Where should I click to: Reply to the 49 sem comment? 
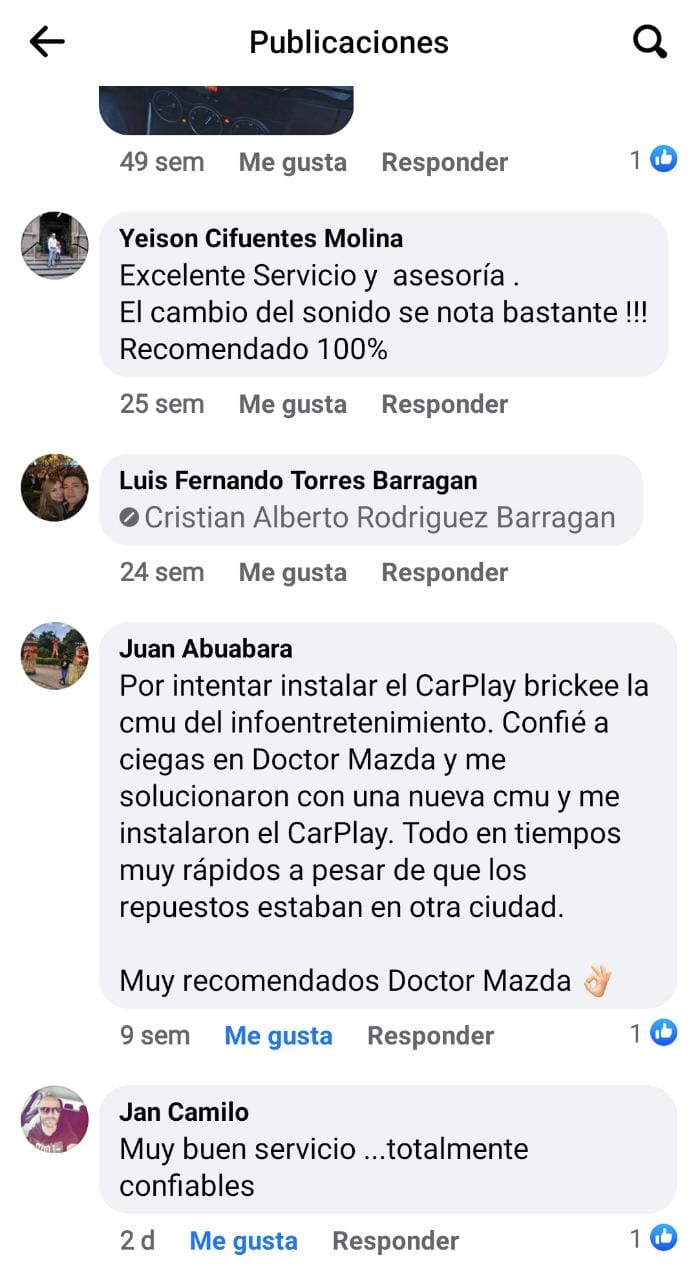[444, 162]
